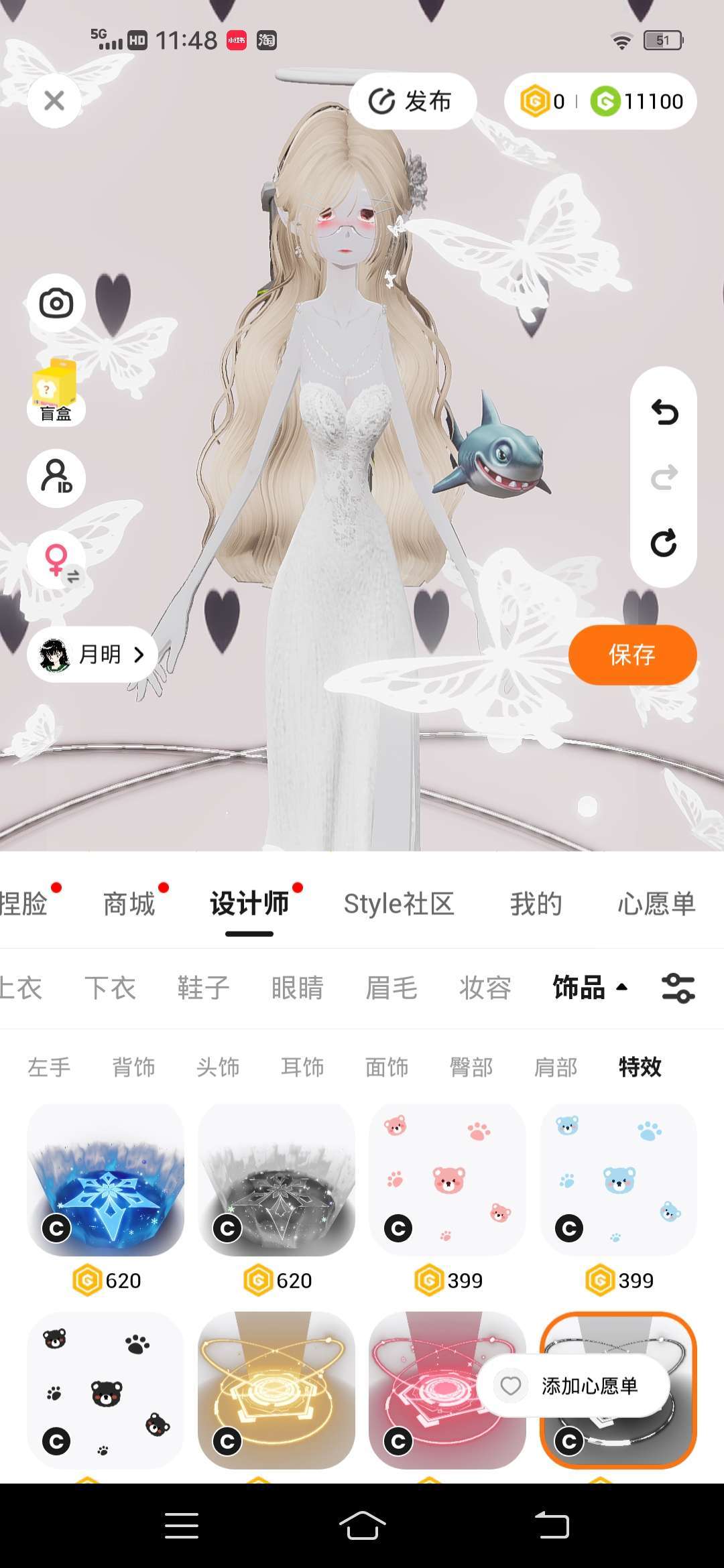Screen dimensions: 724x1568
Task: Select the 妆容 category
Action: point(485,988)
